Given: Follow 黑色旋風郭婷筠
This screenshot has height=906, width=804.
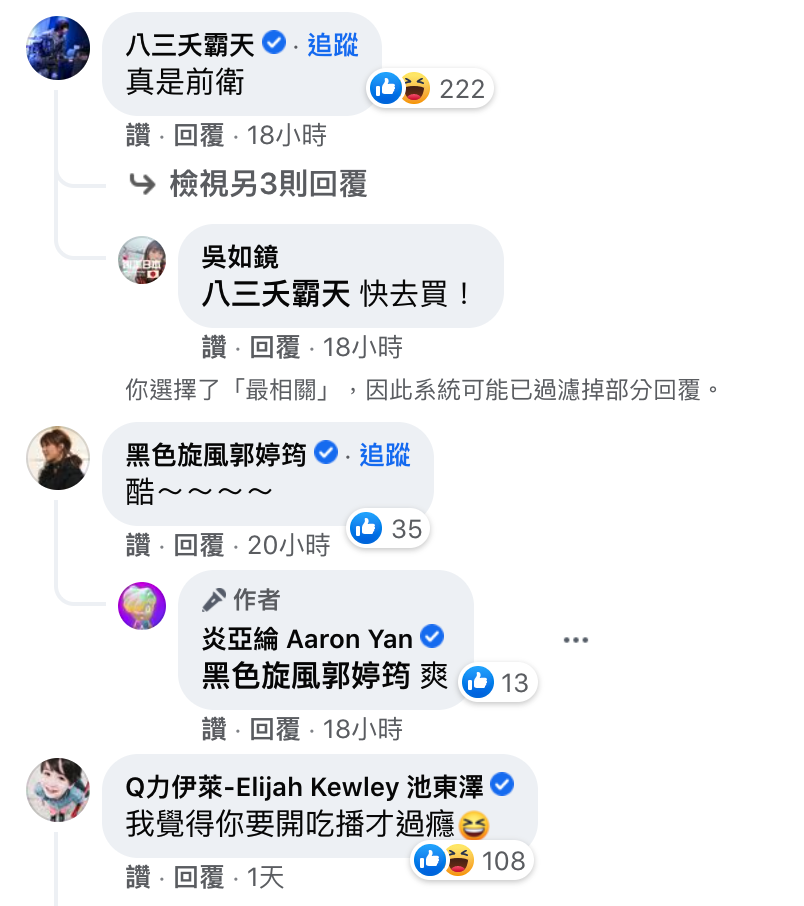Looking at the screenshot, I should [385, 454].
